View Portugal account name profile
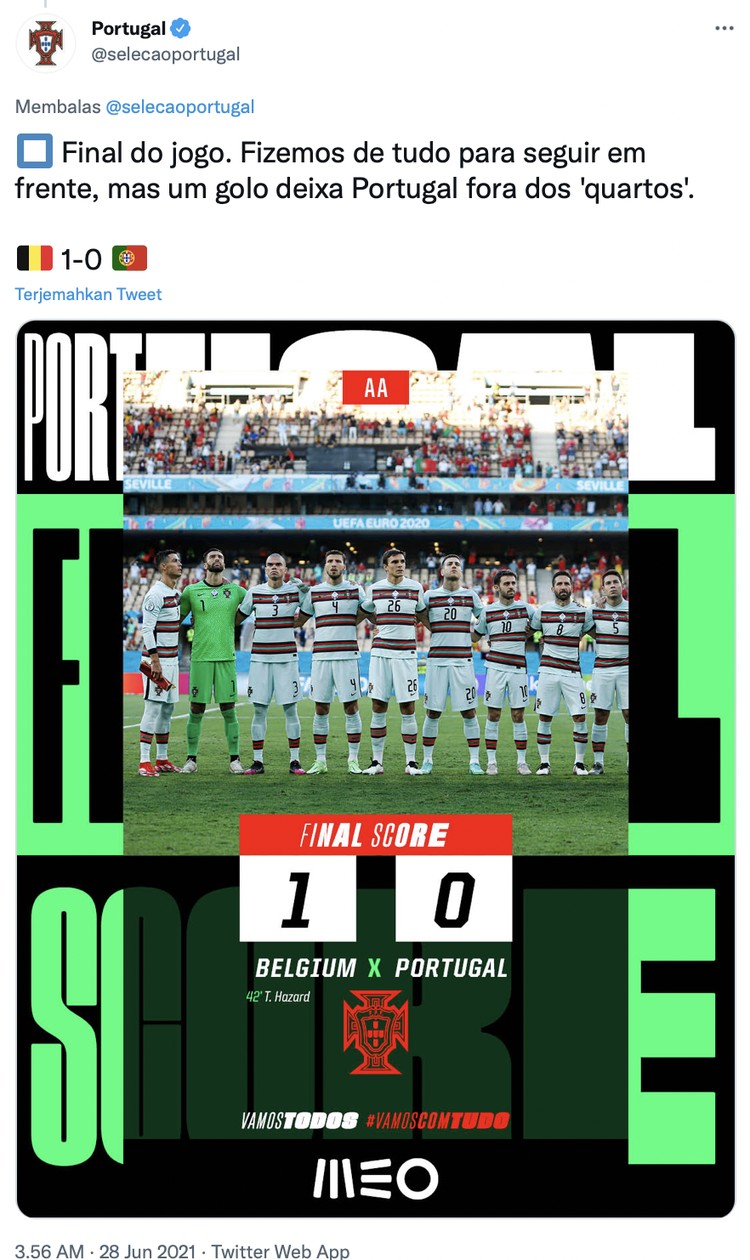The width and height of the screenshot is (750, 1260). pyautogui.click(x=128, y=29)
